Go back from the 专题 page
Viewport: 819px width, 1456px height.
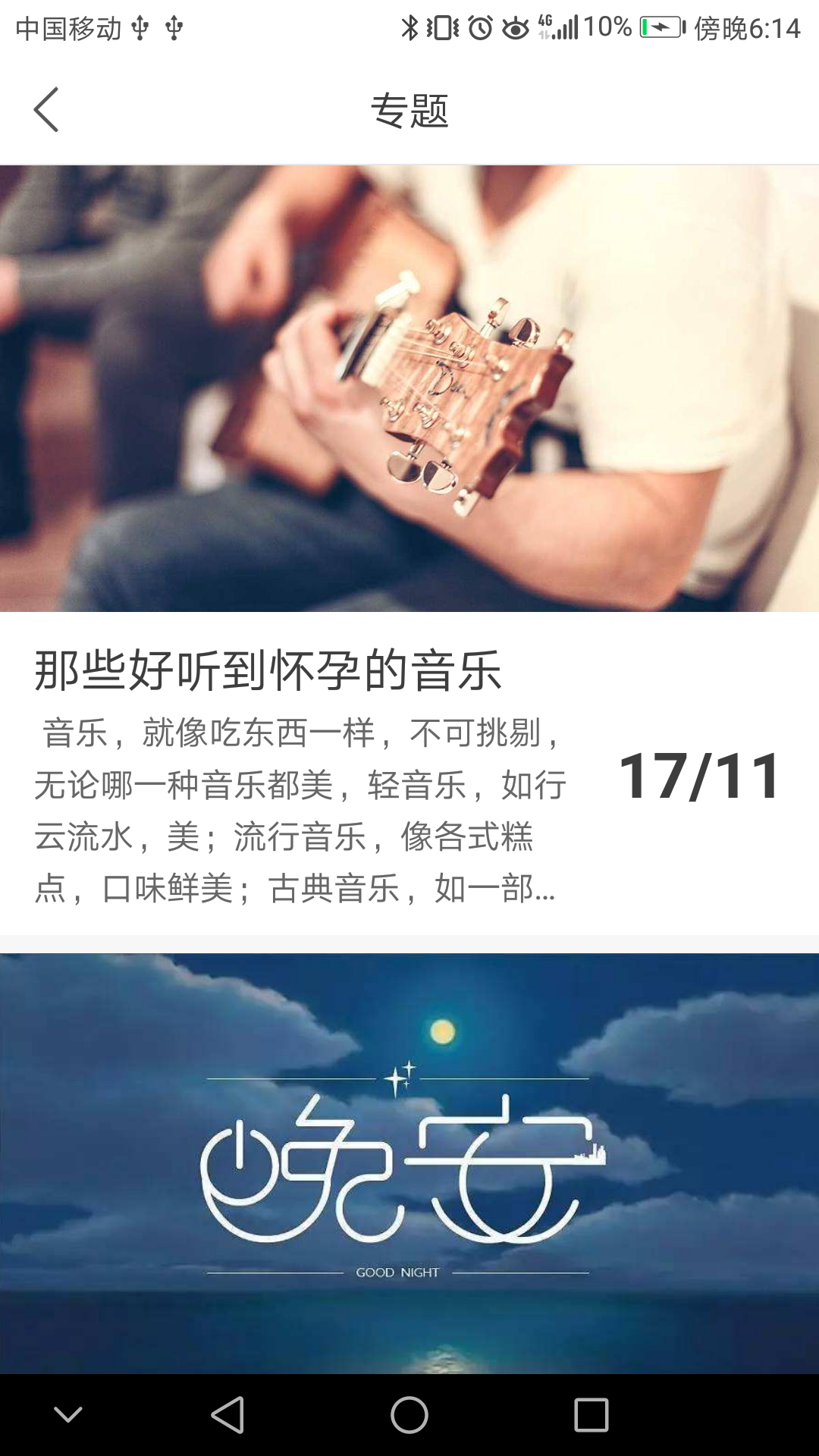[46, 110]
